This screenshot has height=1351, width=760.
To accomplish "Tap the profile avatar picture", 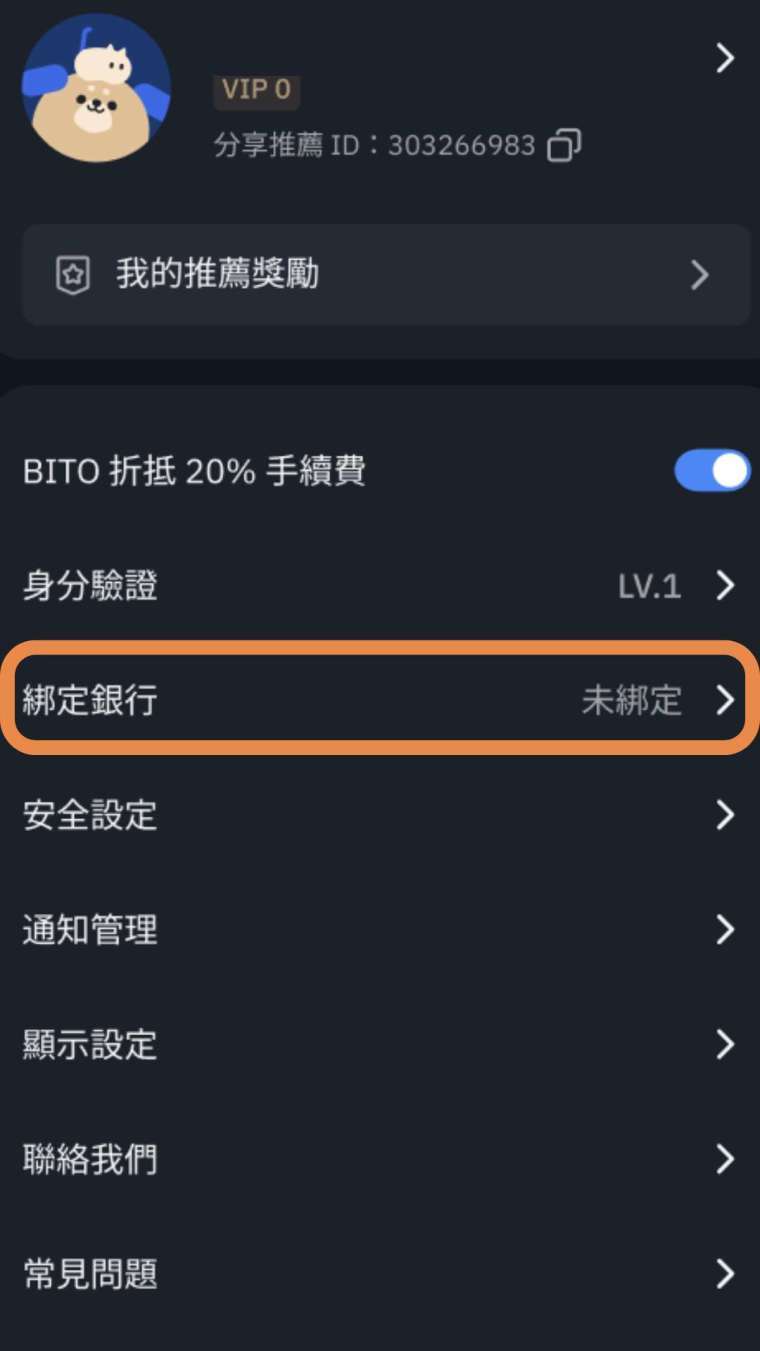I will point(96,88).
